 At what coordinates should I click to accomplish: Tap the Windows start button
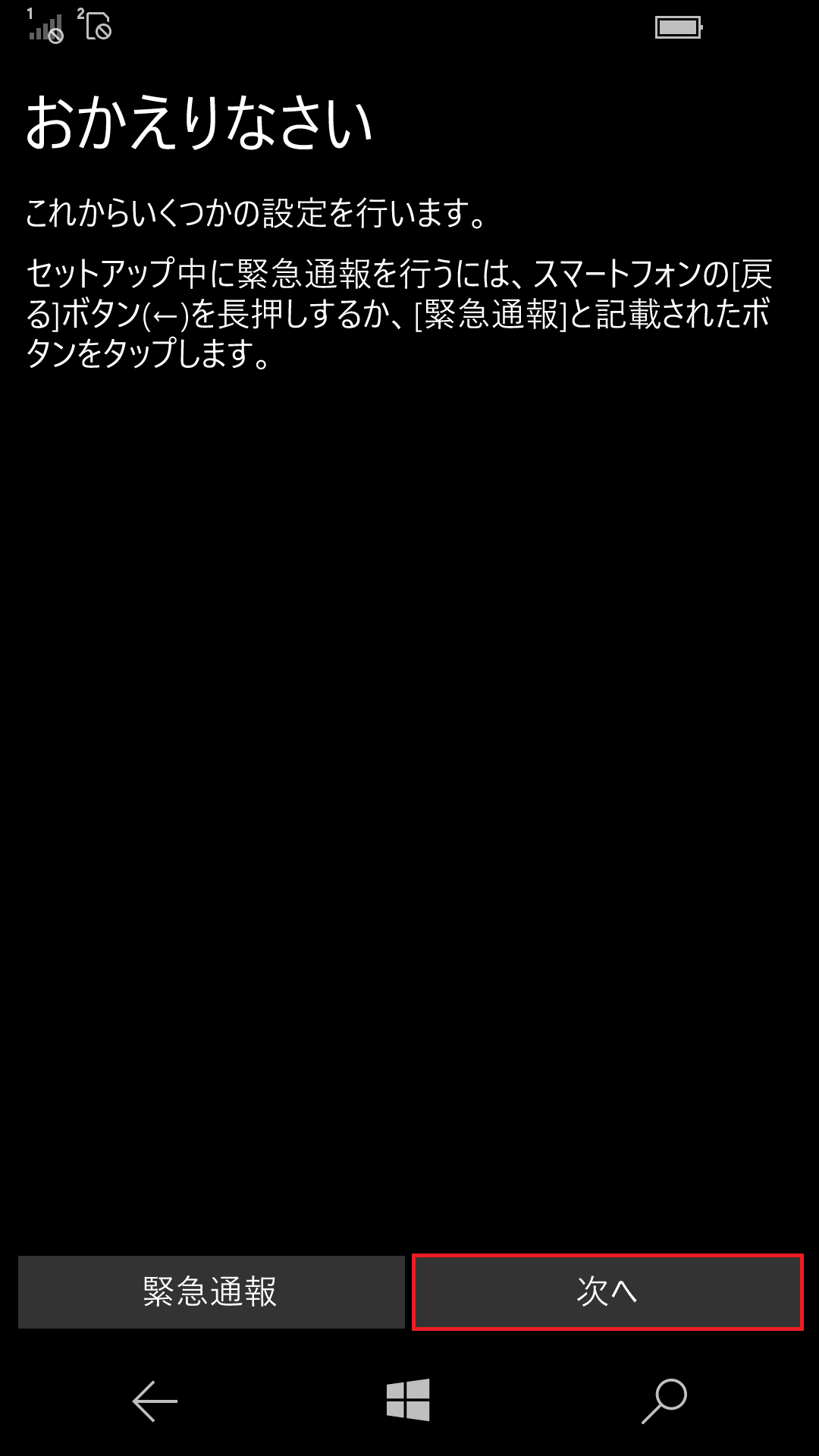pos(408,1400)
